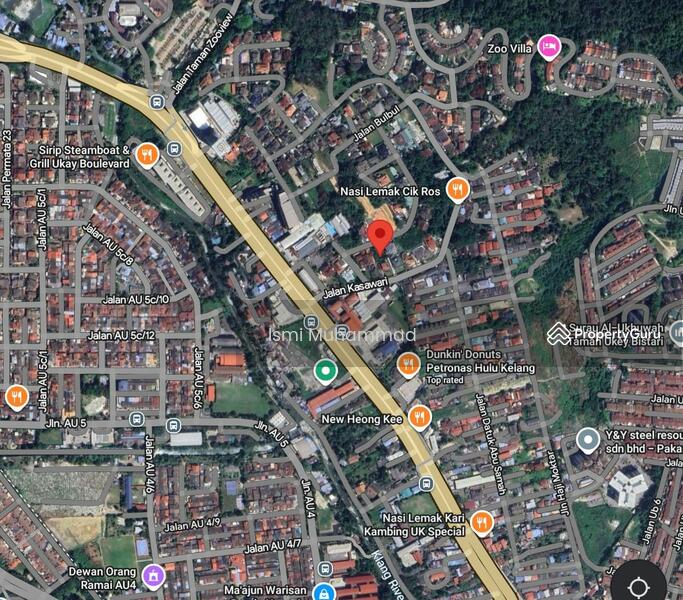Tap the Dunkin' Donuts Petronas Hulu Kelang marker

(407, 364)
